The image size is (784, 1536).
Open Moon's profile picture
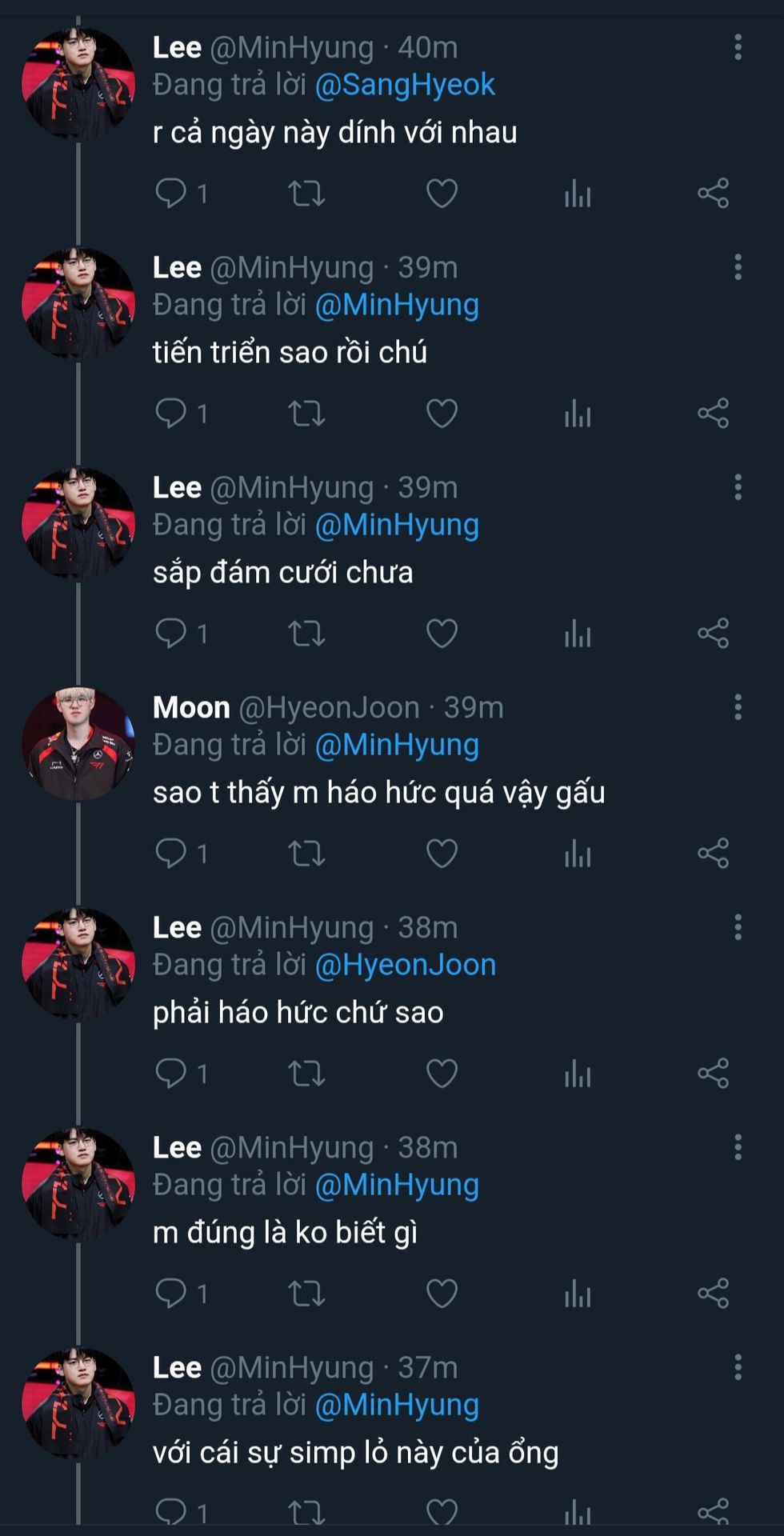pos(78,744)
